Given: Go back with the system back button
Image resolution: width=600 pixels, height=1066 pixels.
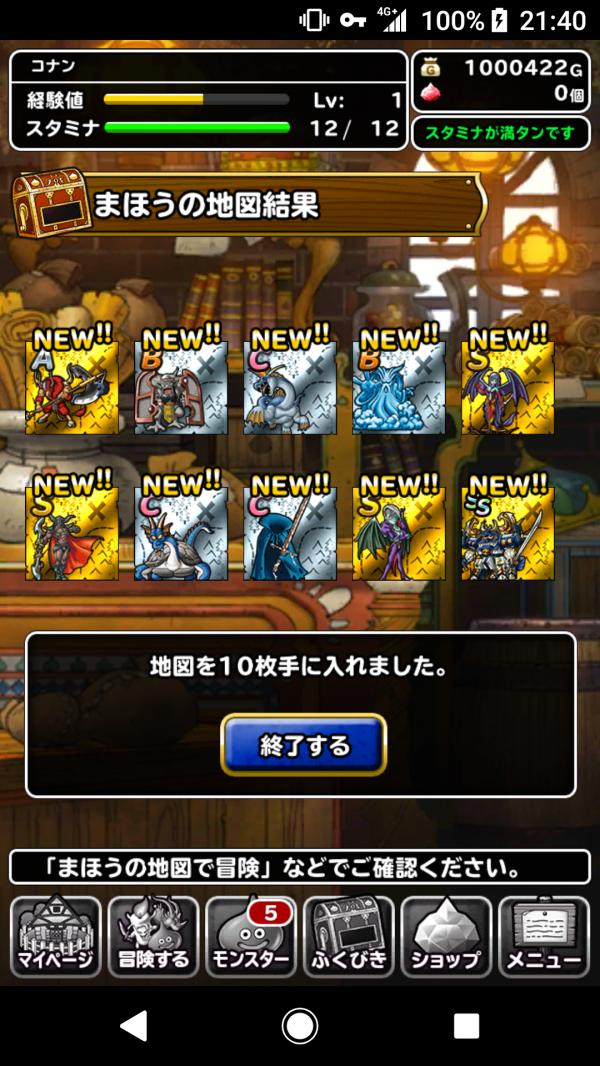Looking at the screenshot, I should click(x=133, y=1025).
